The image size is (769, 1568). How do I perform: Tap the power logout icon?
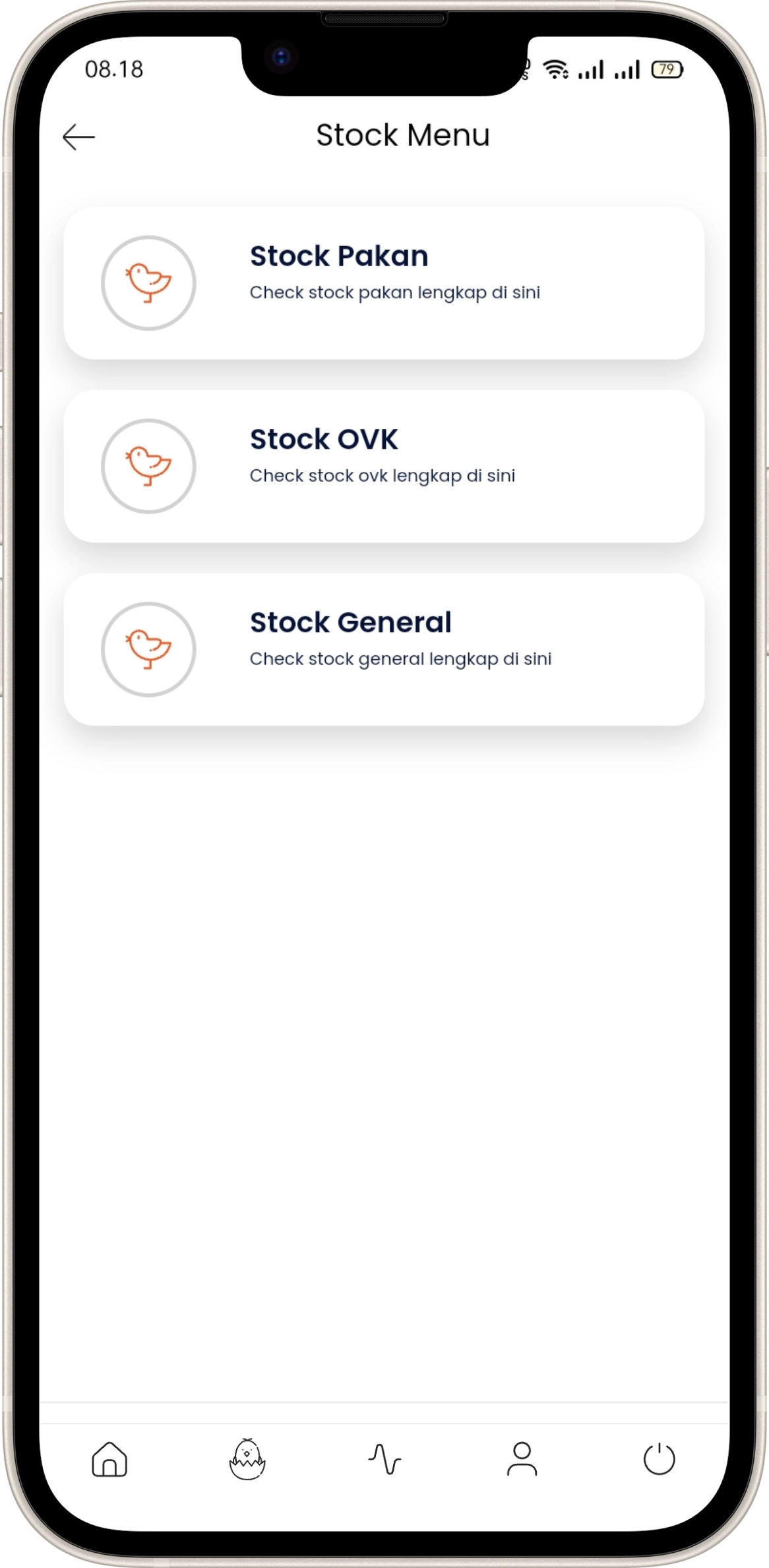pos(659,1458)
